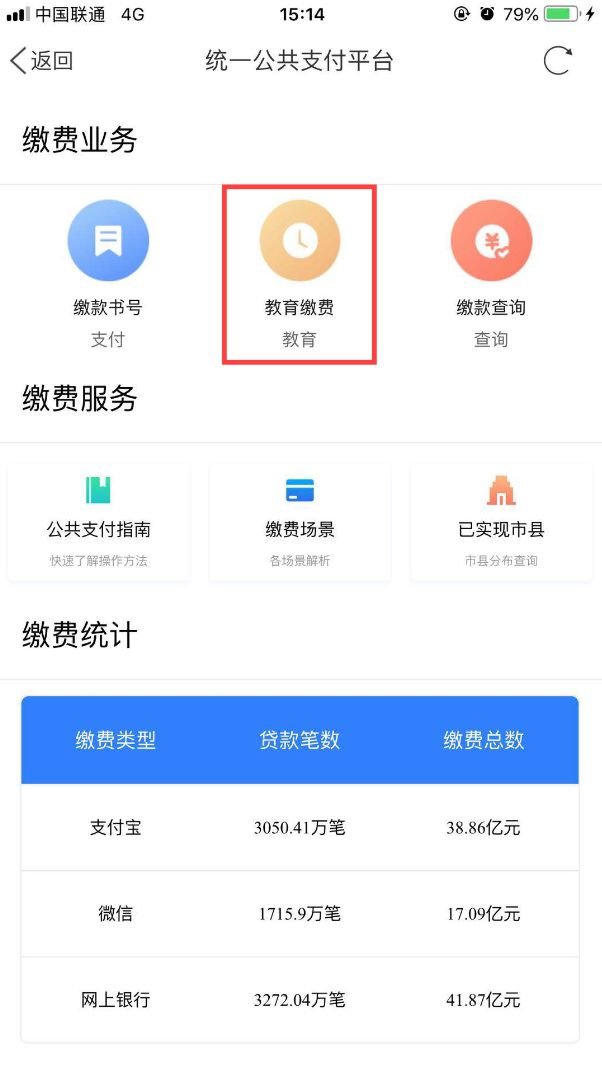Refresh the payment platform page
This screenshot has width=602, height=1068.
click(x=558, y=61)
